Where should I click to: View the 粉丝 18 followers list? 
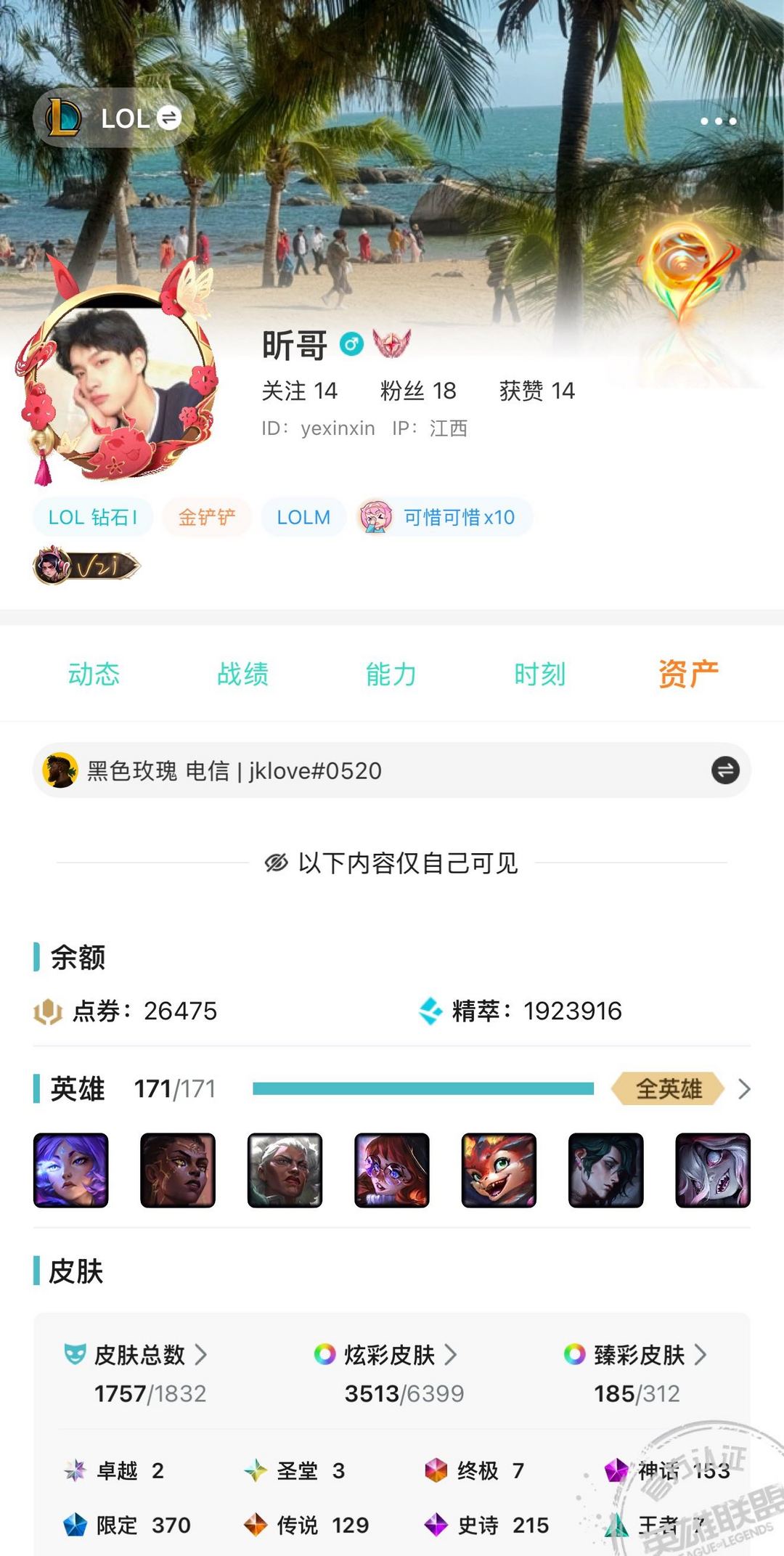418,391
